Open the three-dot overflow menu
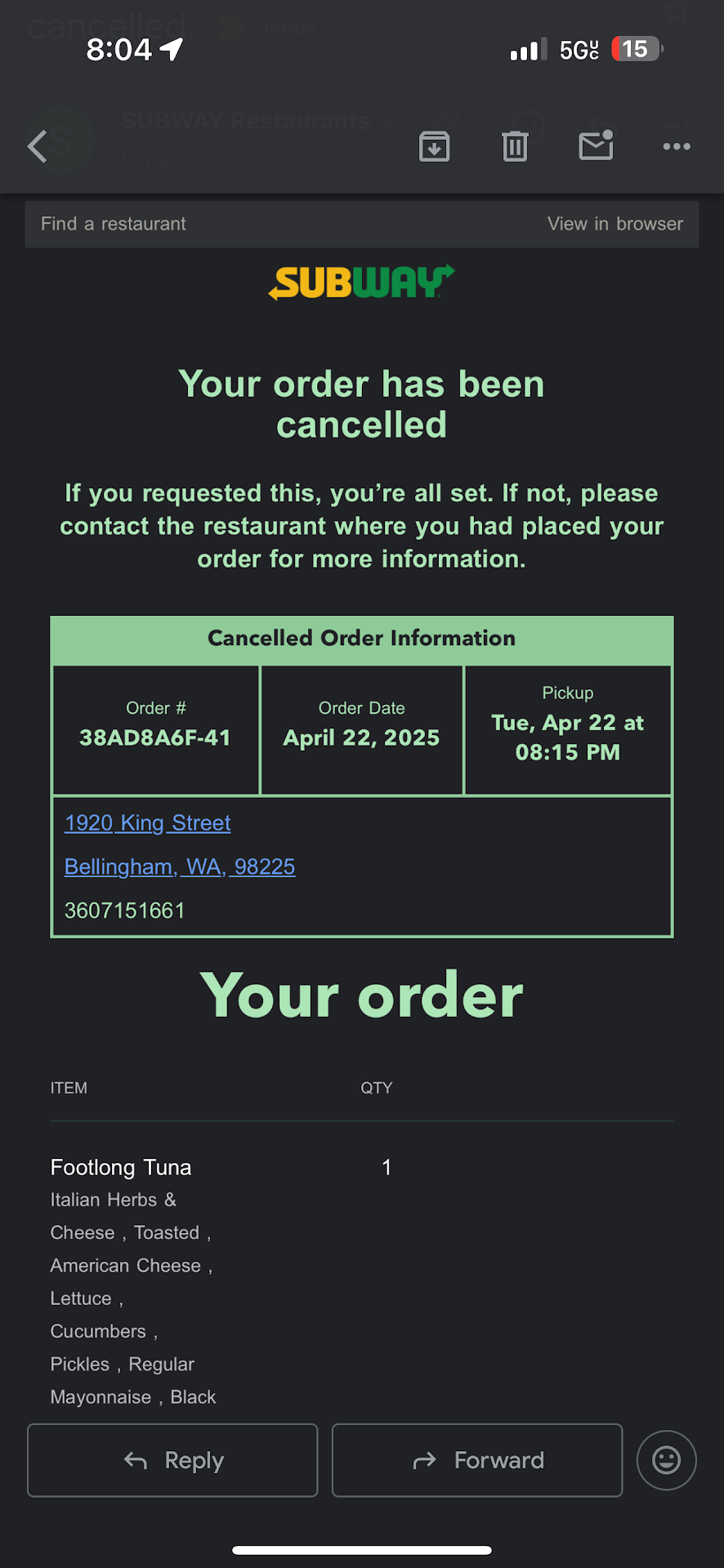Screen dimensions: 724x1568 677,147
